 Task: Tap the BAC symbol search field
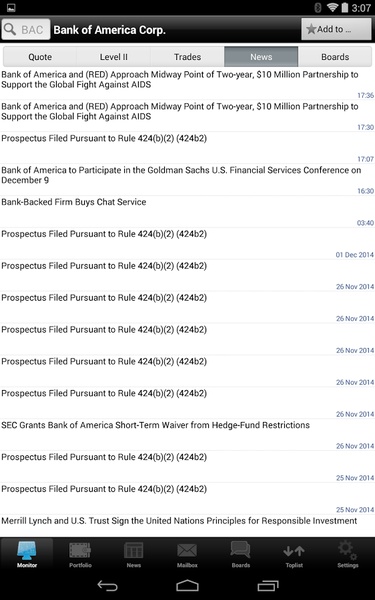pos(26,29)
